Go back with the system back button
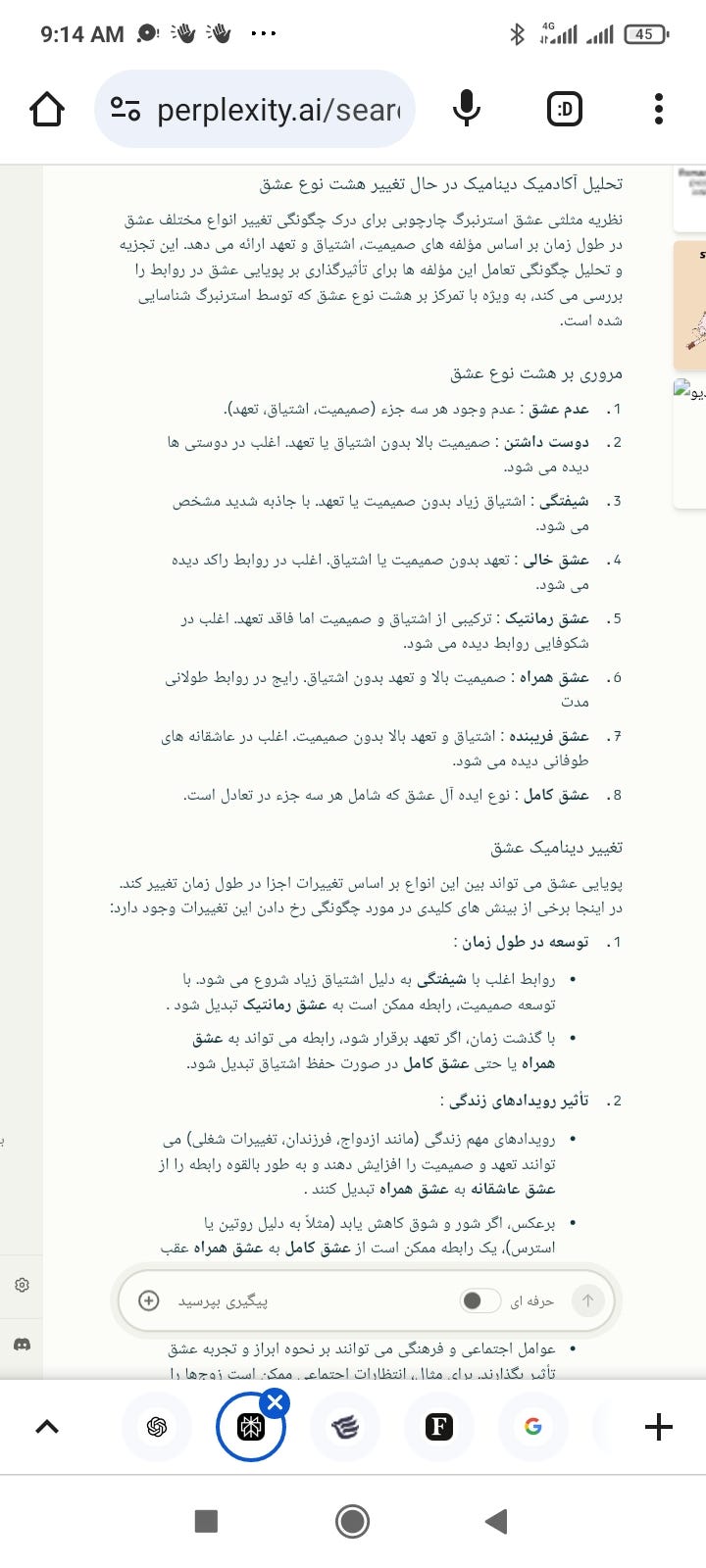The height and width of the screenshot is (1568, 706). click(x=497, y=1521)
